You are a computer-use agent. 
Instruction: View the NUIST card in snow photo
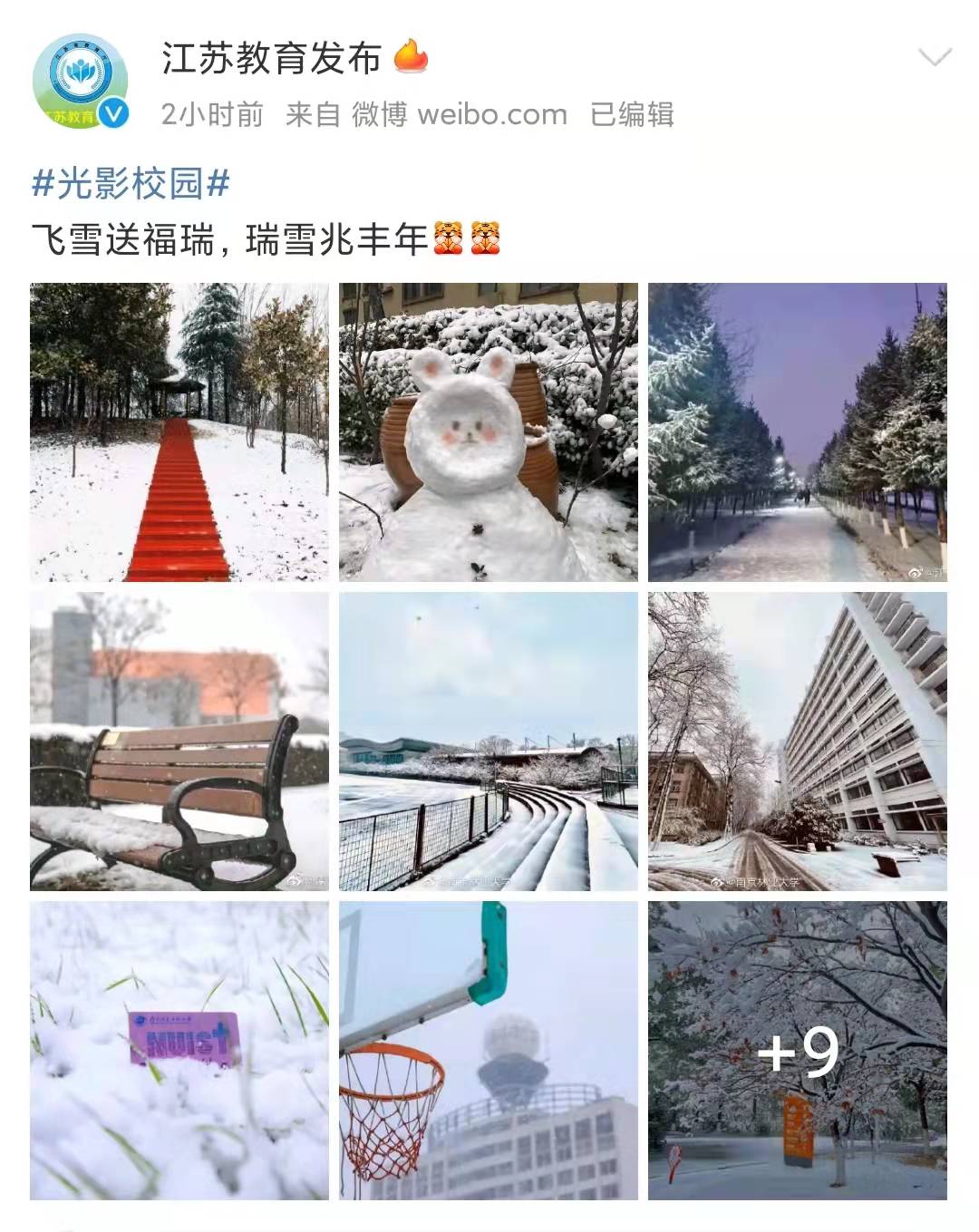click(x=179, y=1051)
